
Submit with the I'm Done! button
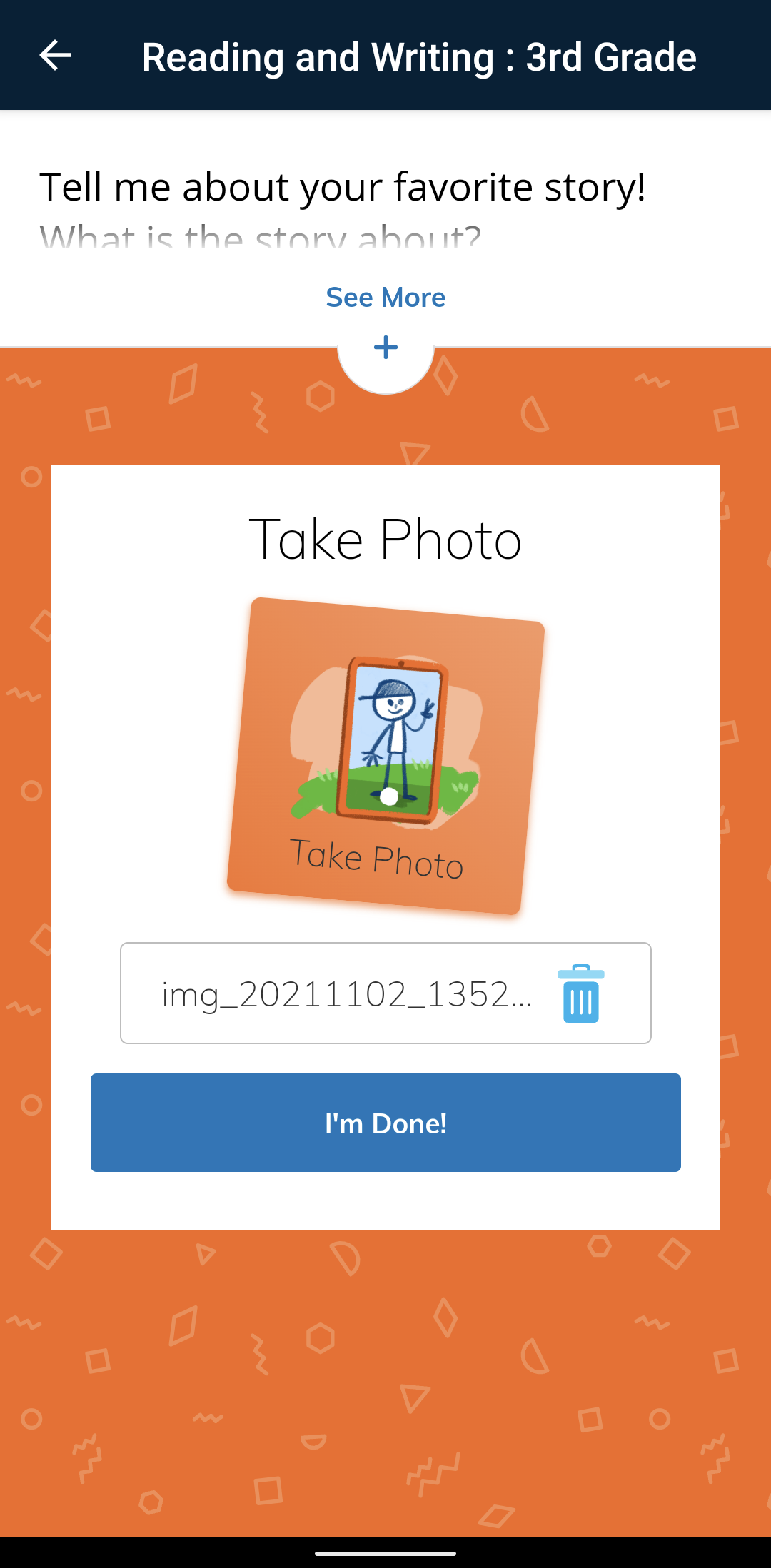pos(385,1123)
